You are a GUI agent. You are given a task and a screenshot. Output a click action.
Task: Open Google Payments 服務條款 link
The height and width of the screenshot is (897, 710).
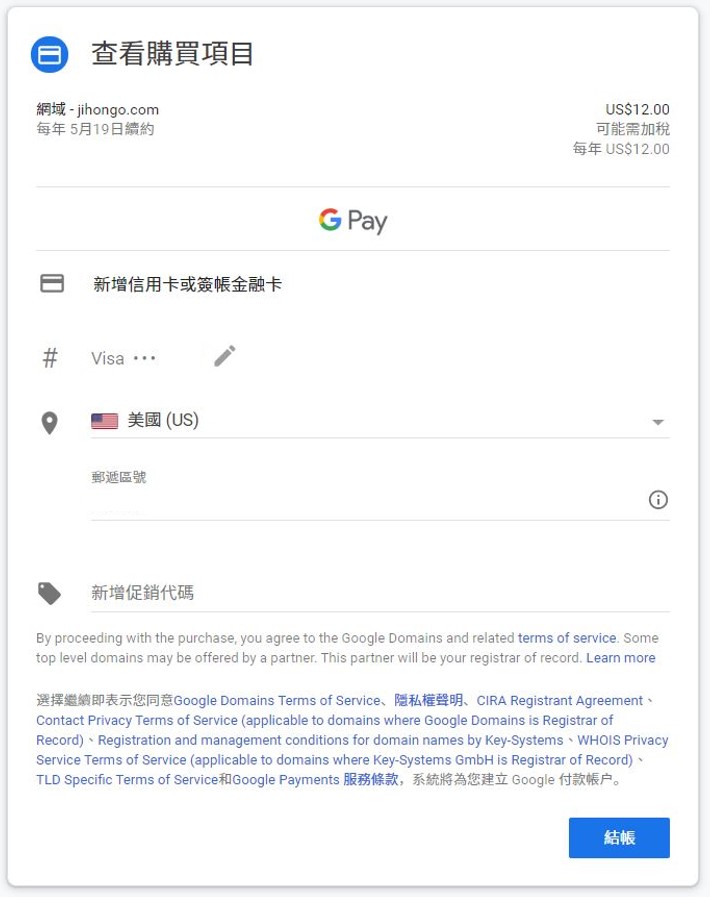[x=315, y=780]
